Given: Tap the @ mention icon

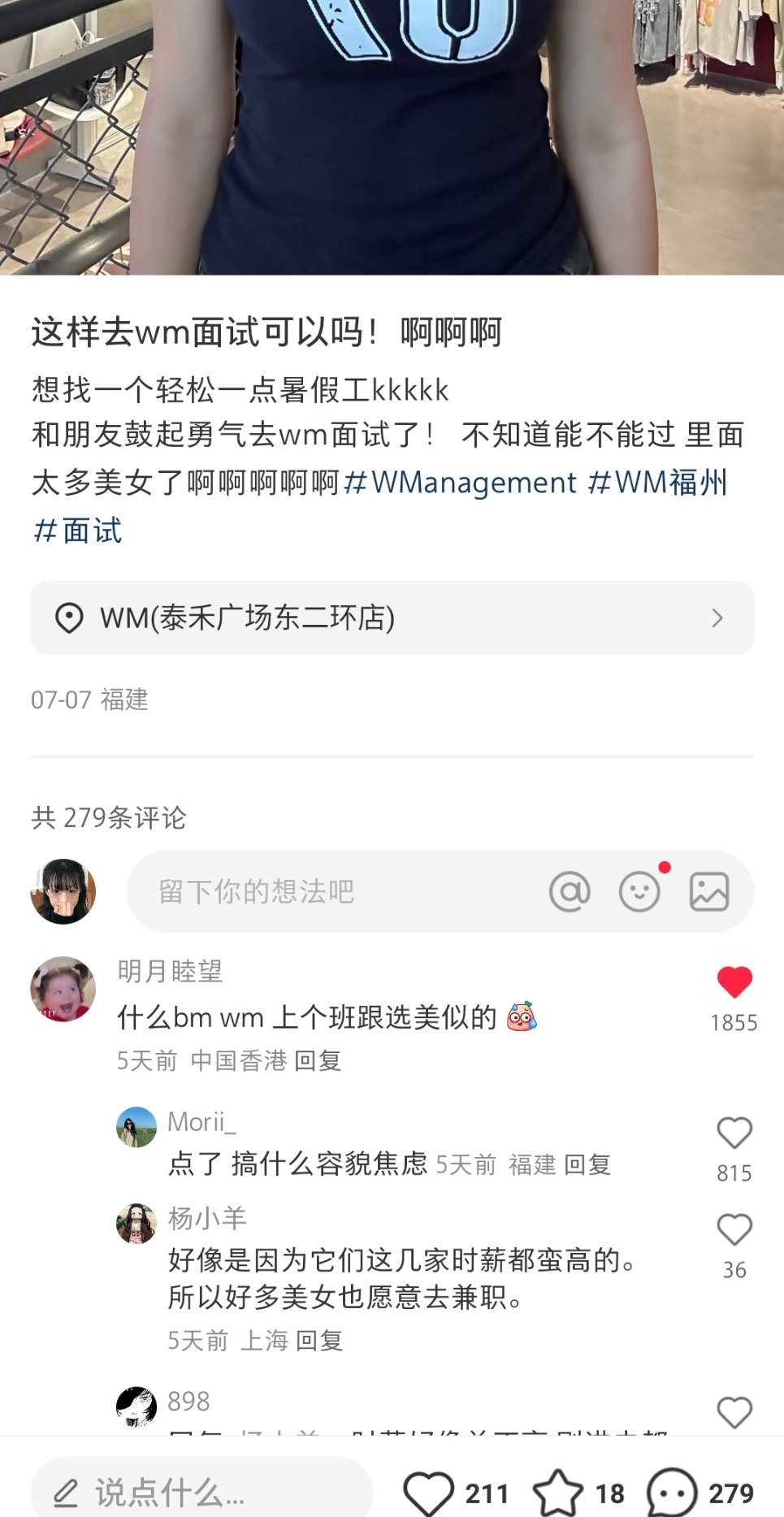Looking at the screenshot, I should (570, 891).
